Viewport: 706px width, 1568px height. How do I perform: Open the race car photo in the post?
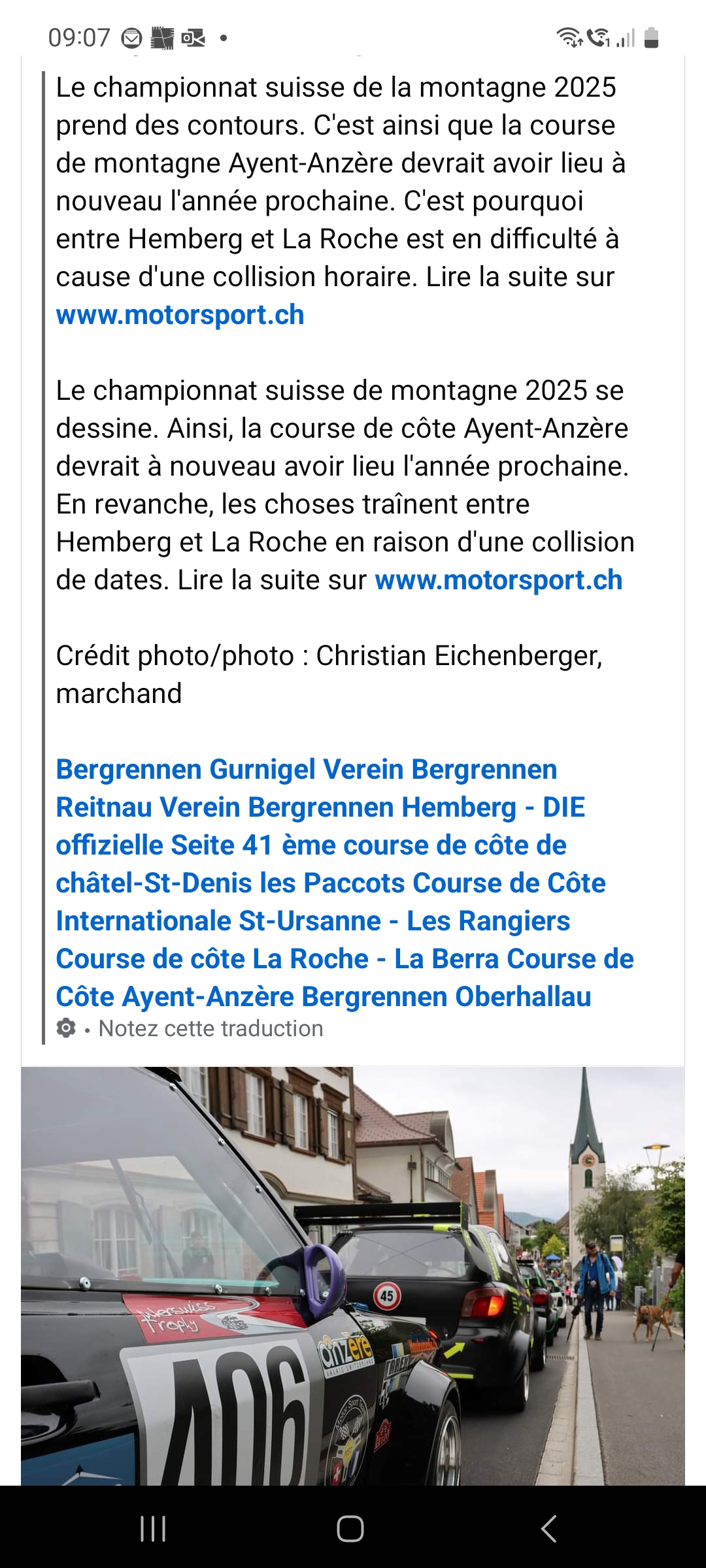(353, 1274)
